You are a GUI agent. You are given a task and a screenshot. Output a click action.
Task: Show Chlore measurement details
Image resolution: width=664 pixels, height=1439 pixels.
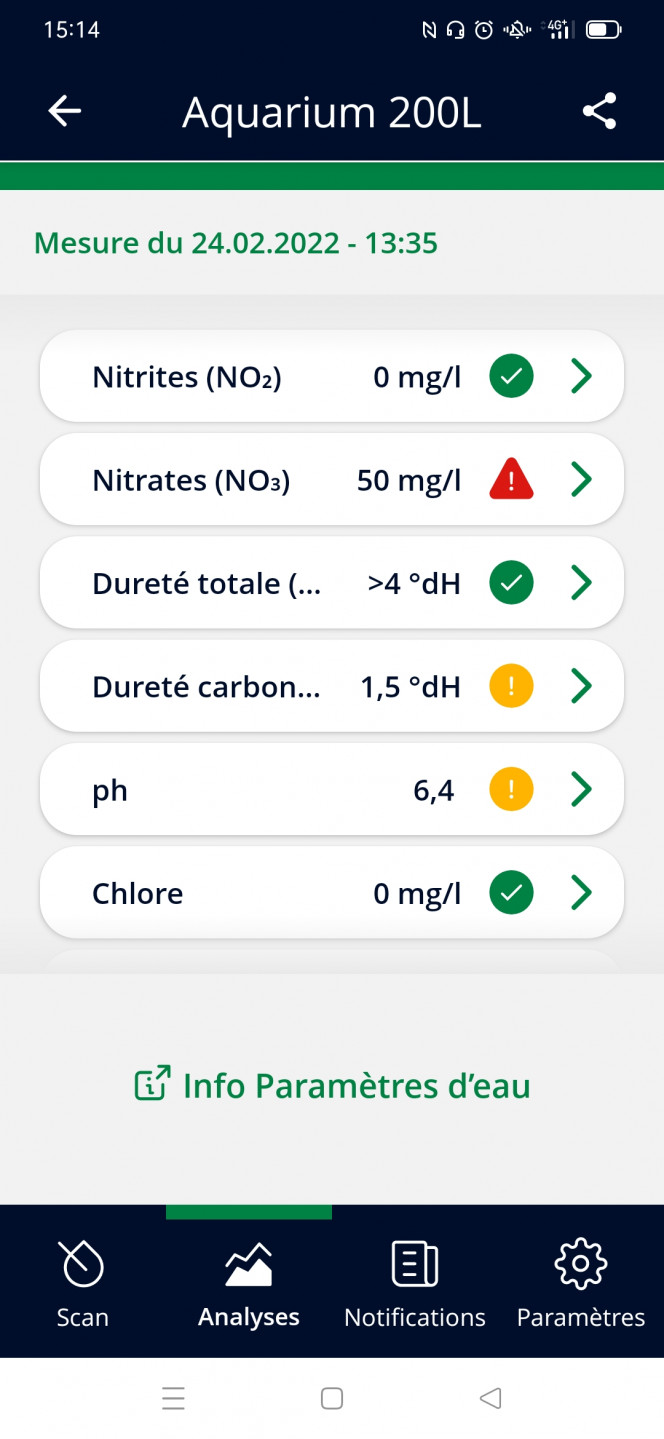pyautogui.click(x=332, y=893)
